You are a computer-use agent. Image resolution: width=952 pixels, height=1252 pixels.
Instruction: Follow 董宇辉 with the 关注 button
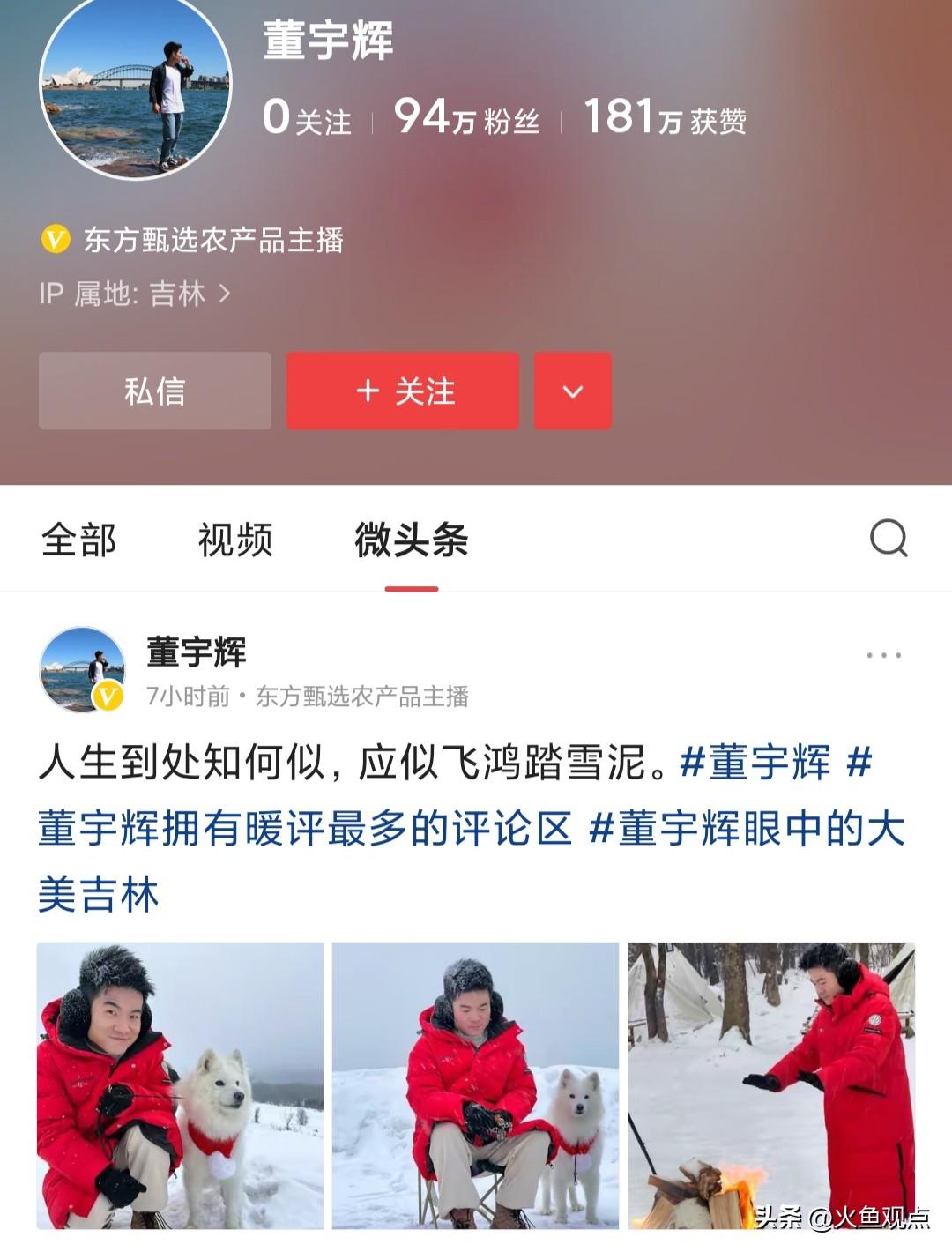tap(403, 391)
